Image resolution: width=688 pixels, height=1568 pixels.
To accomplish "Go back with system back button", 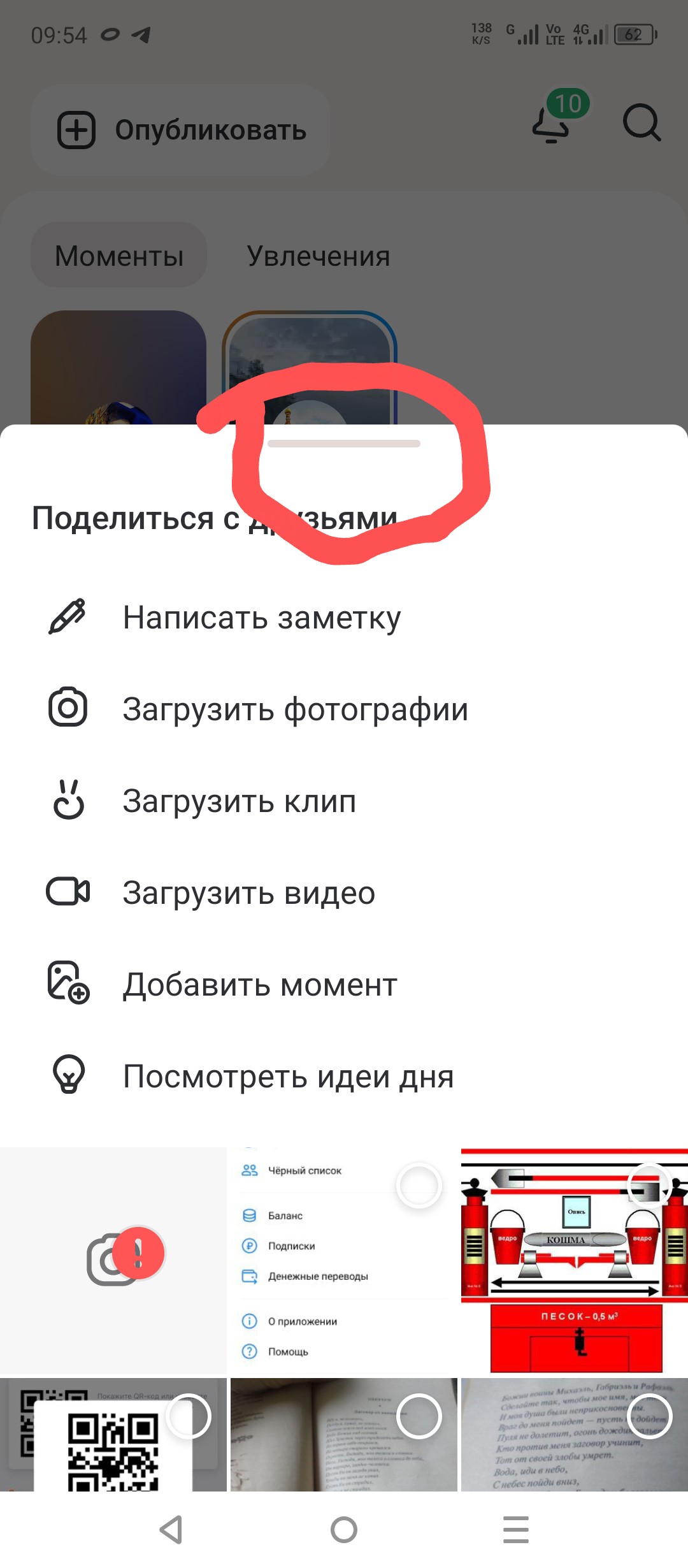I will 171,1530.
